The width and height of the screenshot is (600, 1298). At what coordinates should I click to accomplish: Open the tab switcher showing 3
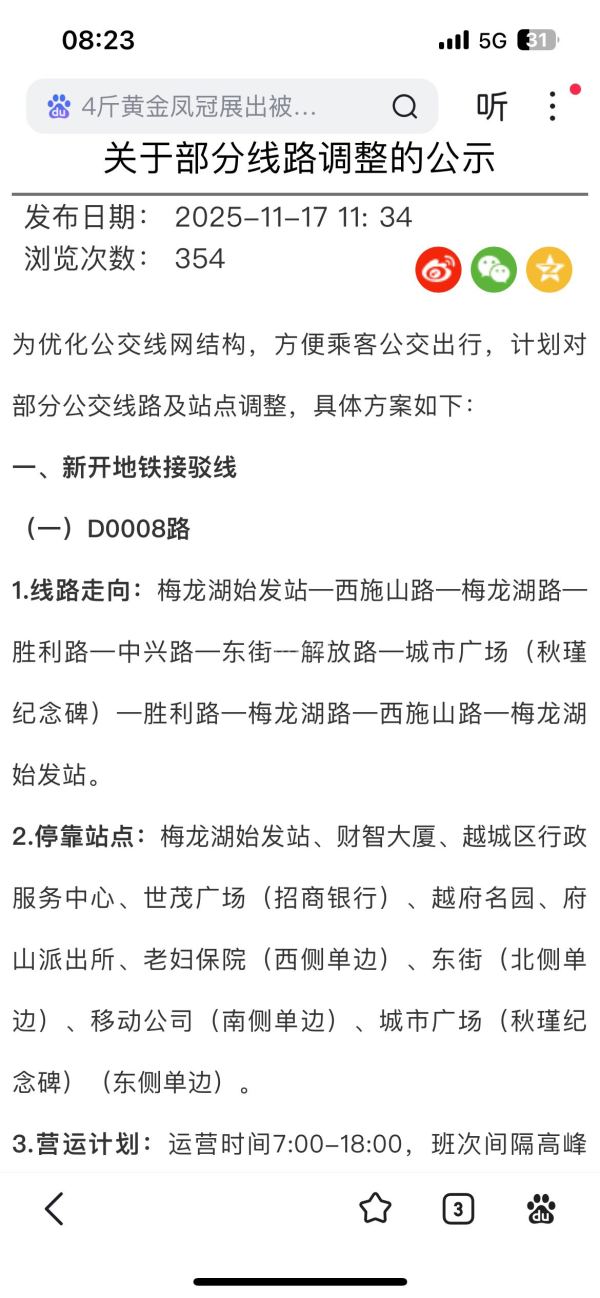tap(457, 1209)
